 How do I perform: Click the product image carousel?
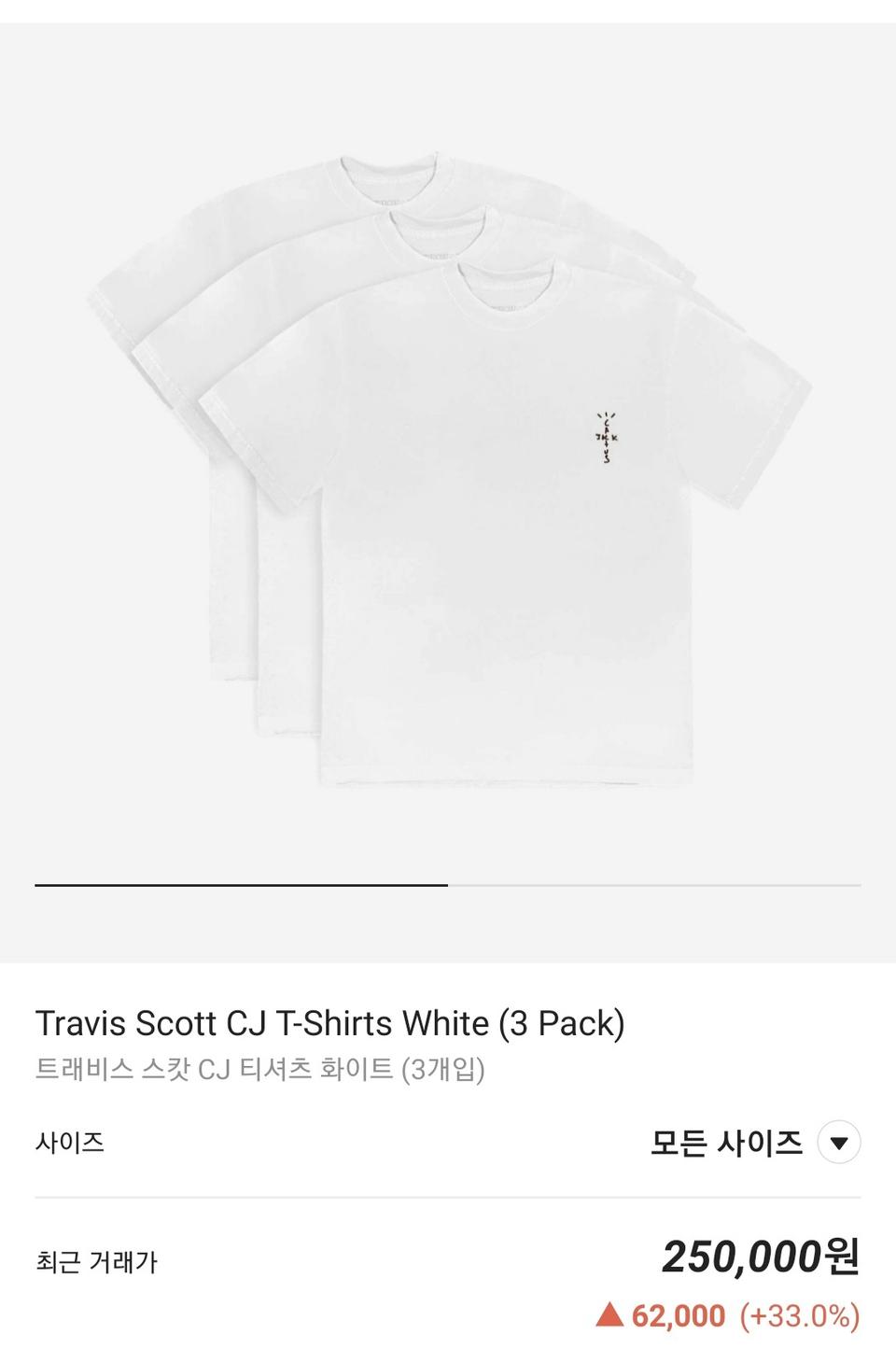[448, 467]
